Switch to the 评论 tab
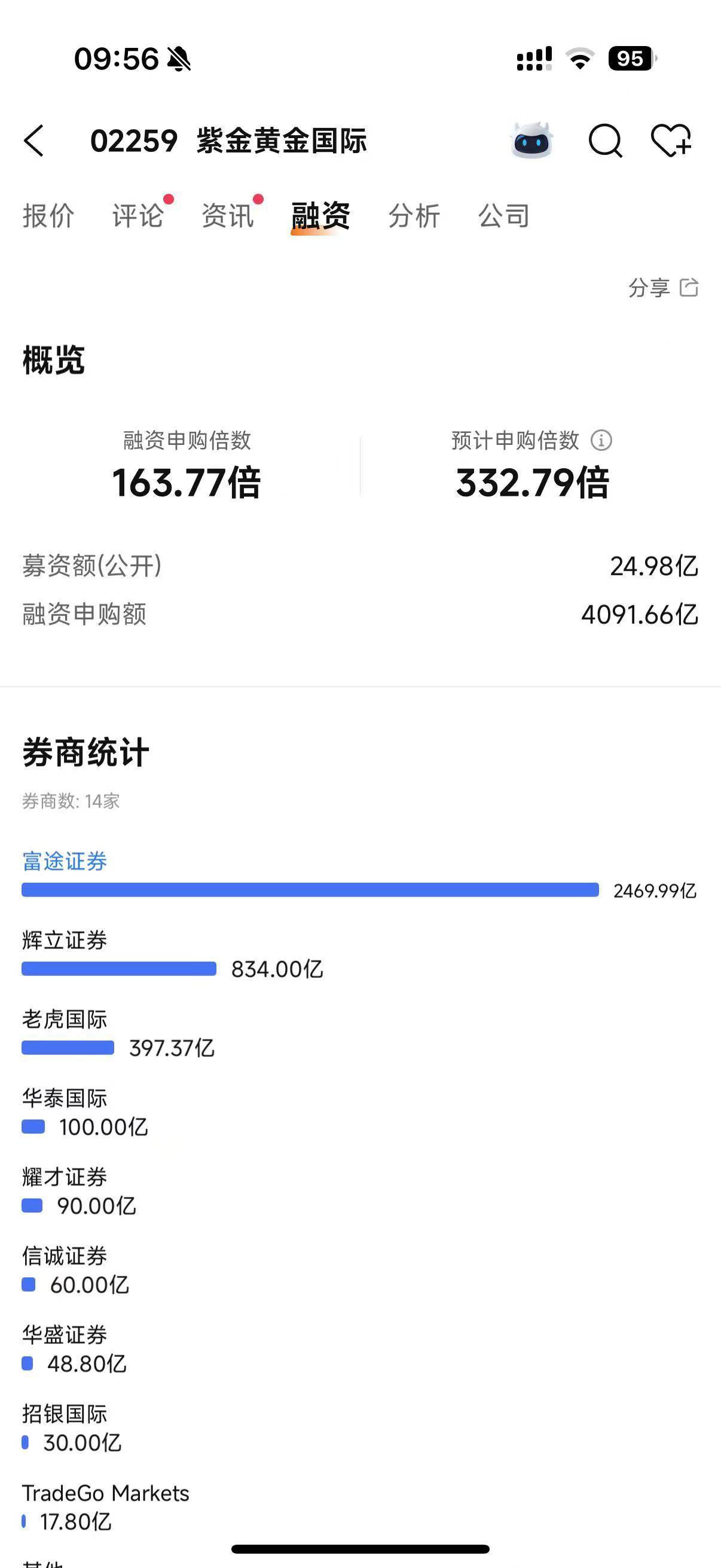This screenshot has width=721, height=1568. click(138, 216)
